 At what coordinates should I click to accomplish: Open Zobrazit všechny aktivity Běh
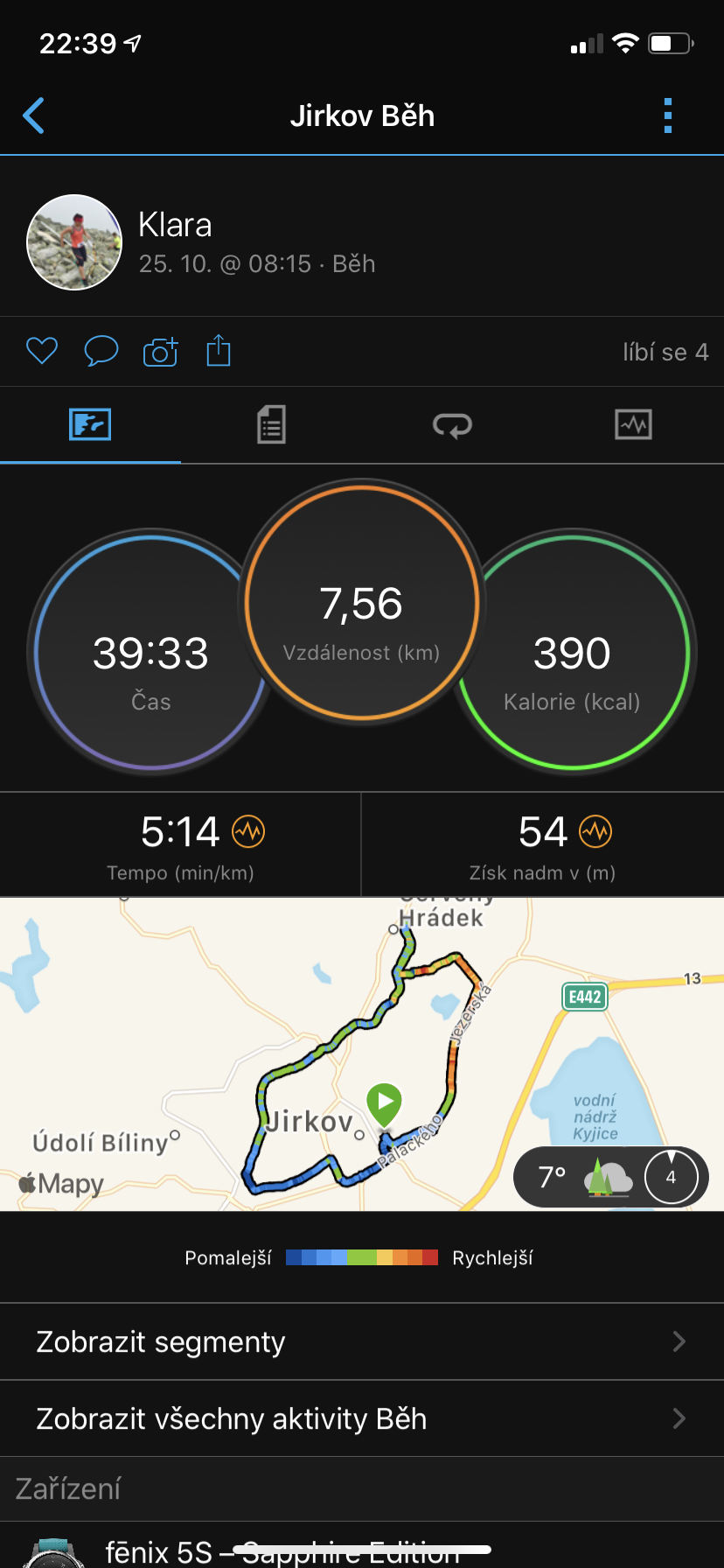pyautogui.click(x=362, y=1418)
